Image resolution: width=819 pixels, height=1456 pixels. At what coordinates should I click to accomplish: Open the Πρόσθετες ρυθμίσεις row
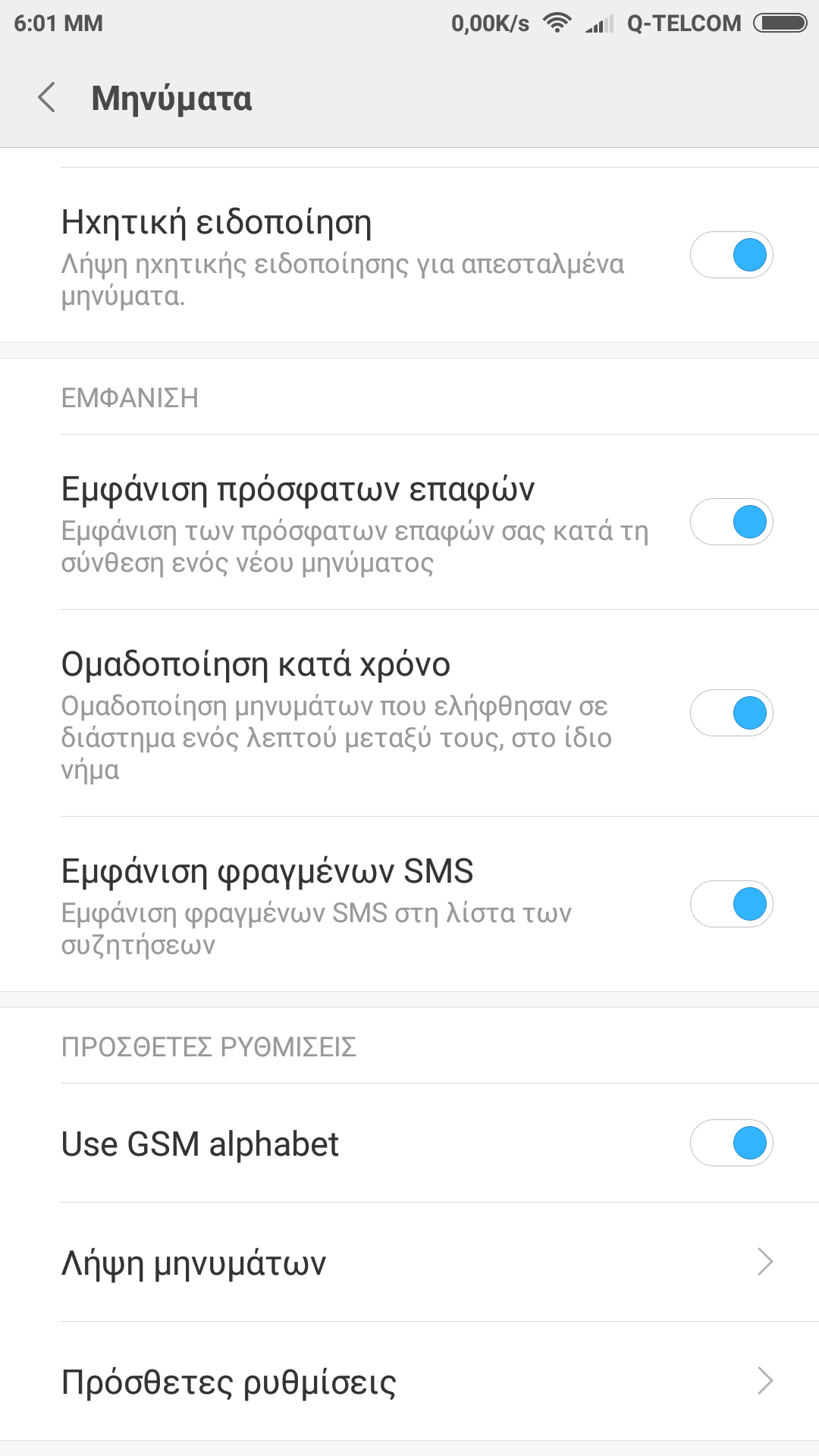click(409, 1382)
